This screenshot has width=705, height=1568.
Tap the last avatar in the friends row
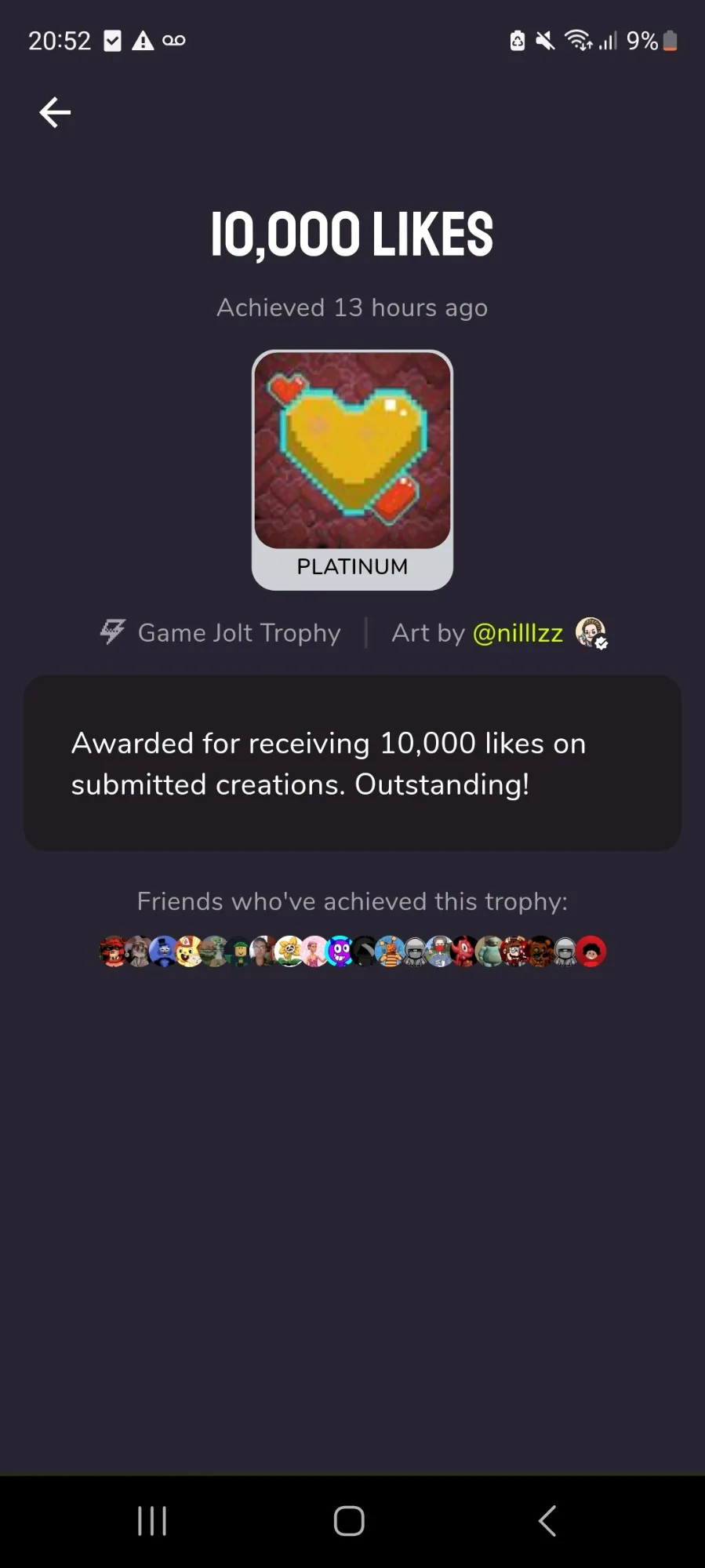591,951
